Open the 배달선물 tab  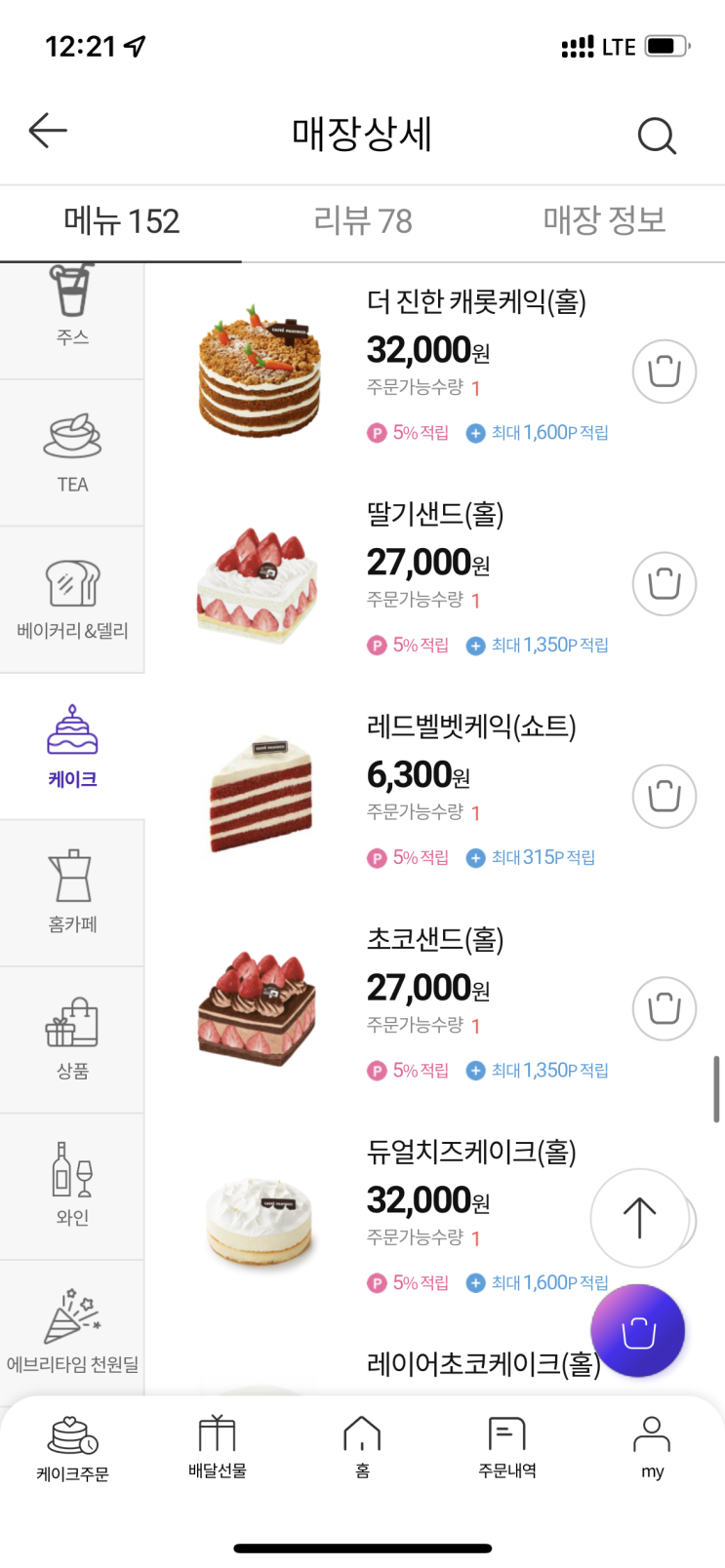pyautogui.click(x=218, y=1448)
